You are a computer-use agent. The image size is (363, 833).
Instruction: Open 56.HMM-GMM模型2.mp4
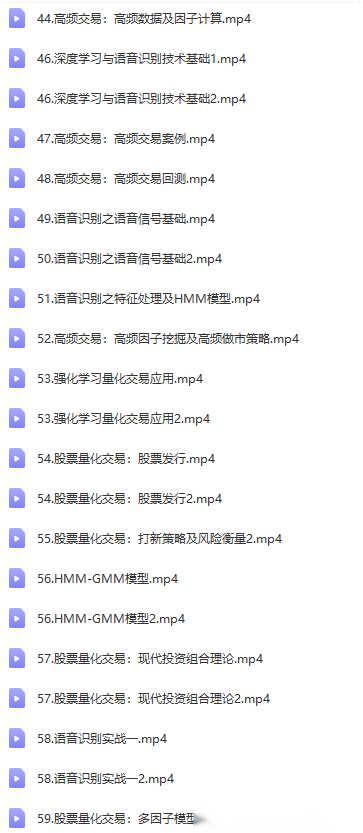coord(111,619)
